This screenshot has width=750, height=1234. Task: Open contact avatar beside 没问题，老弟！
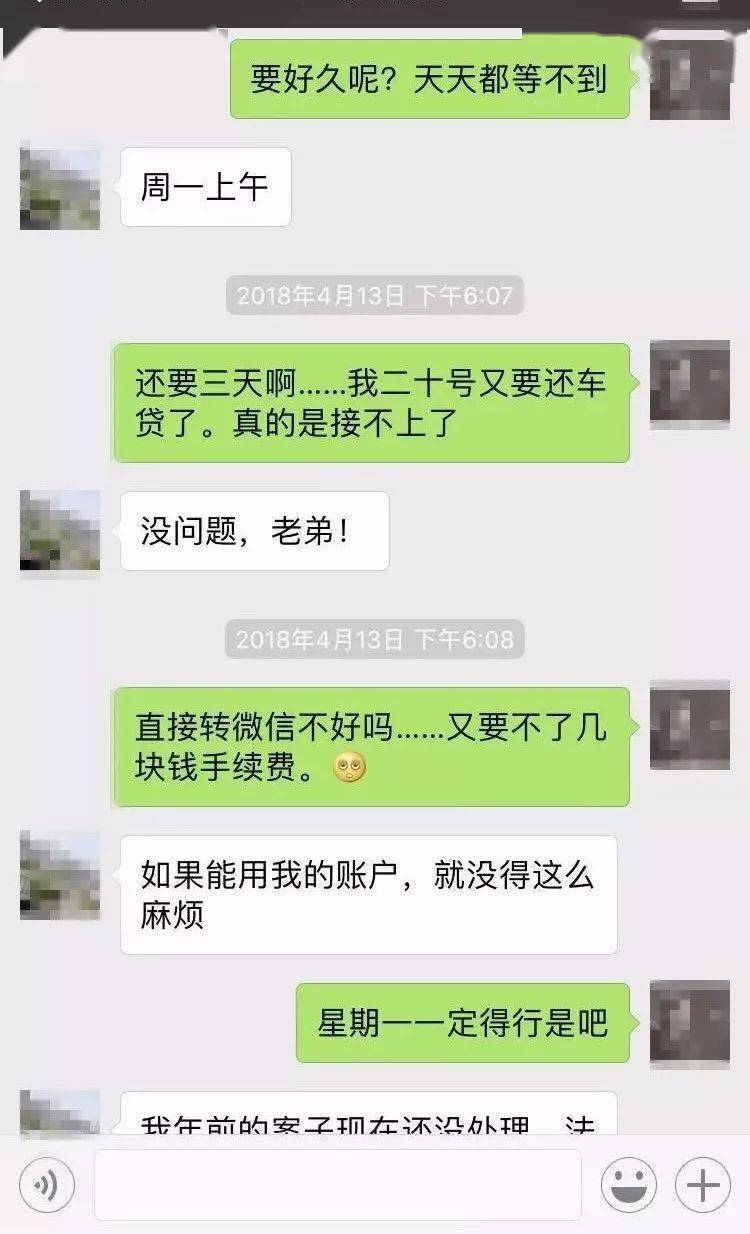point(60,531)
